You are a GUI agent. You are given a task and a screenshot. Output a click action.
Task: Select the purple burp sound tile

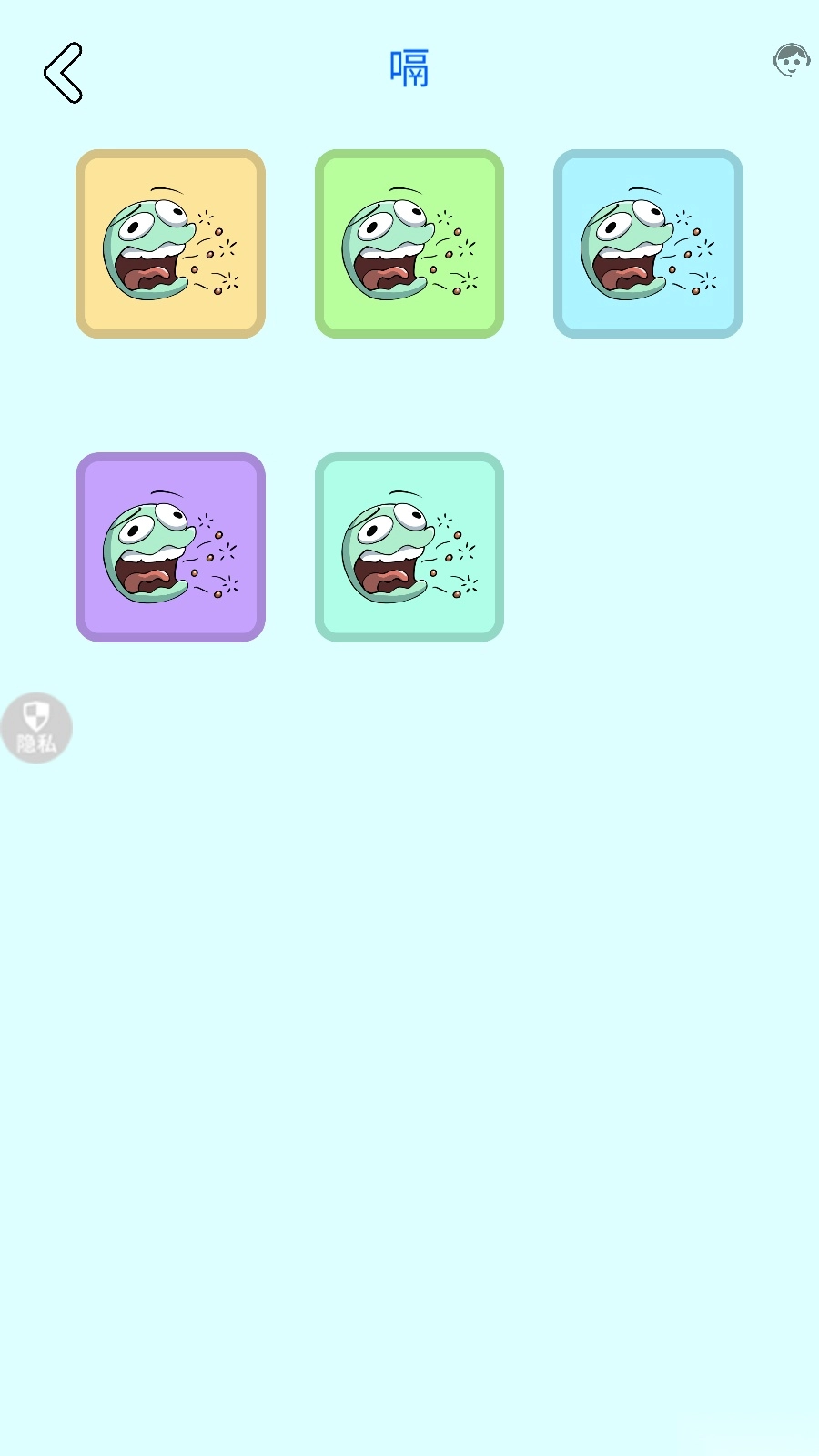tap(170, 547)
